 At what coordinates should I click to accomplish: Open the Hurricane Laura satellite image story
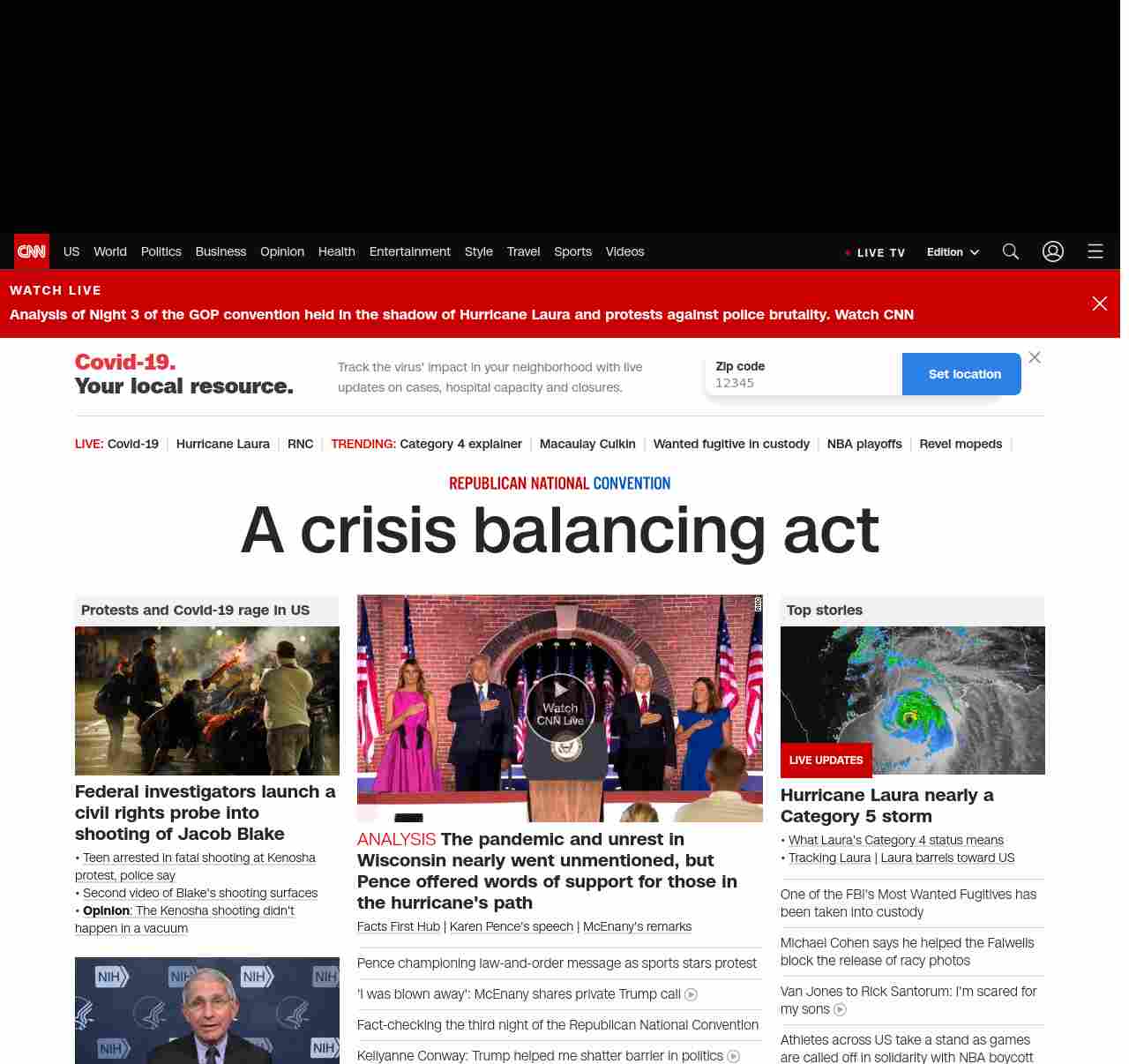click(913, 701)
